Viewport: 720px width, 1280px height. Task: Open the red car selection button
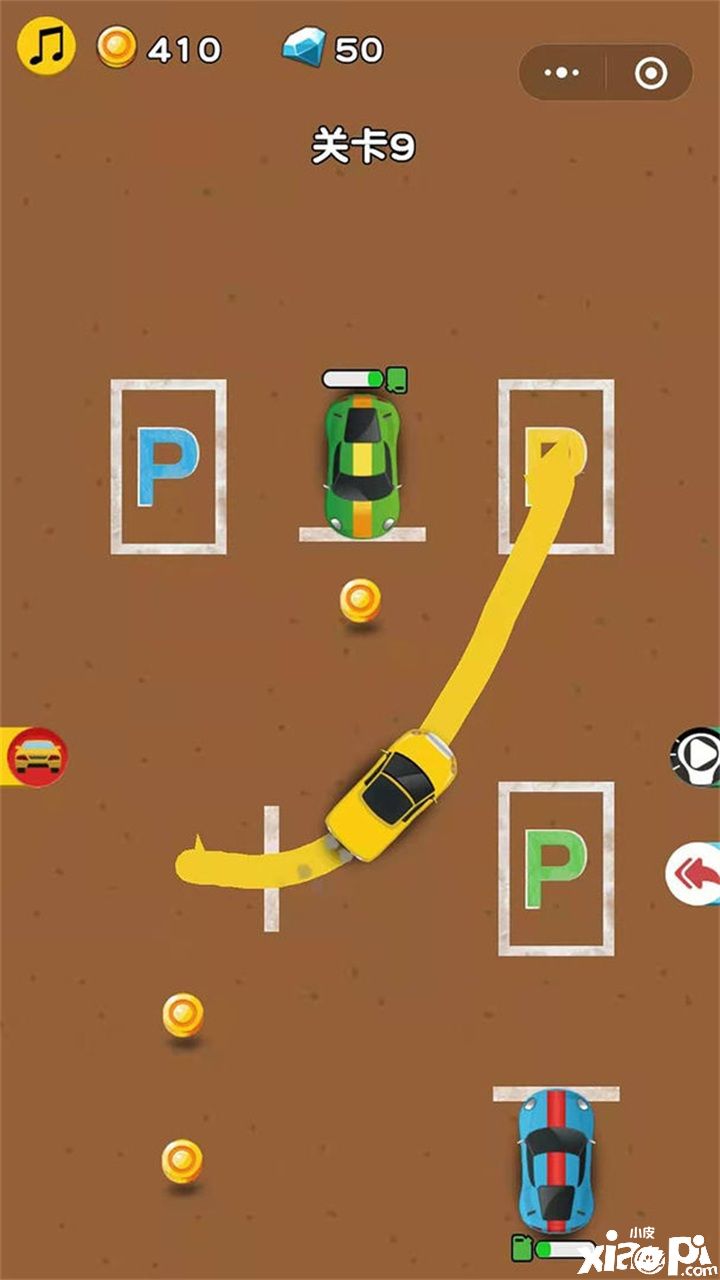(36, 756)
